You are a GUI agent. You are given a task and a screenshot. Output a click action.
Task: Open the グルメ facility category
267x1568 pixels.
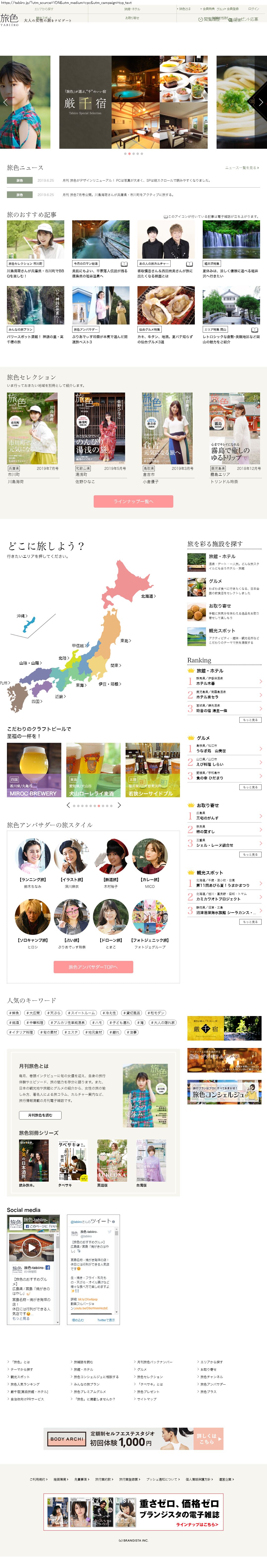(x=215, y=581)
